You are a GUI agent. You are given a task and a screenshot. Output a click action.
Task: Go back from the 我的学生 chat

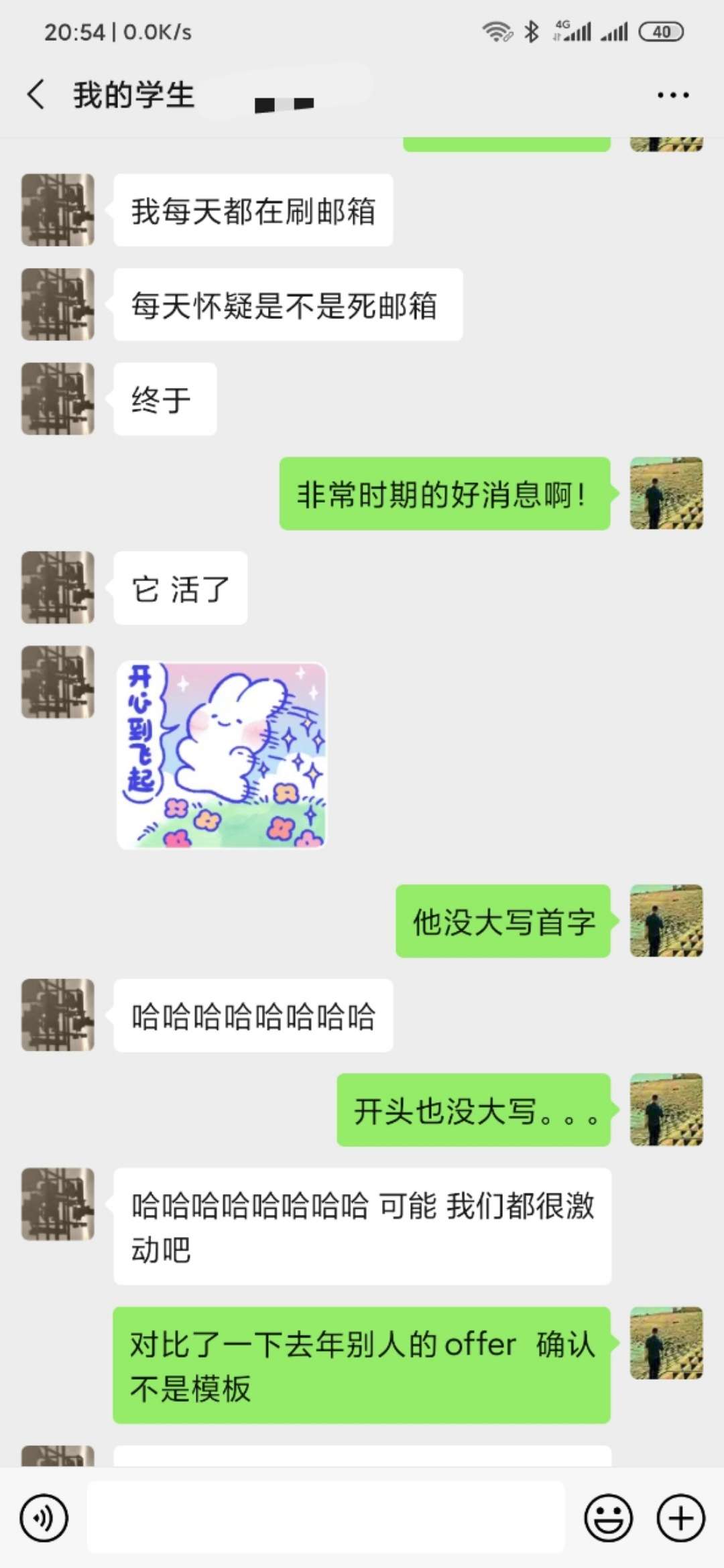pyautogui.click(x=36, y=94)
